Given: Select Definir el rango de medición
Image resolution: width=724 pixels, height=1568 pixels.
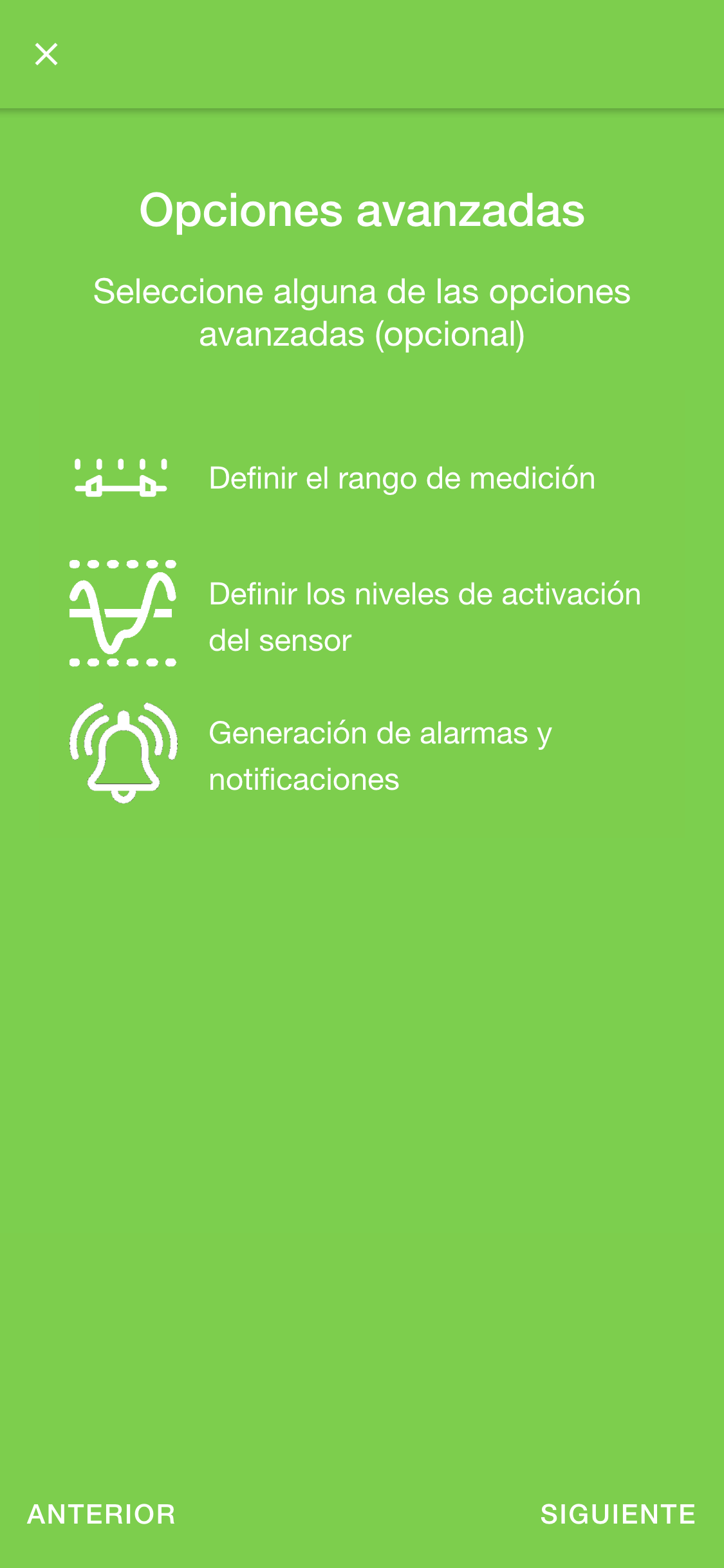Looking at the screenshot, I should pyautogui.click(x=362, y=478).
